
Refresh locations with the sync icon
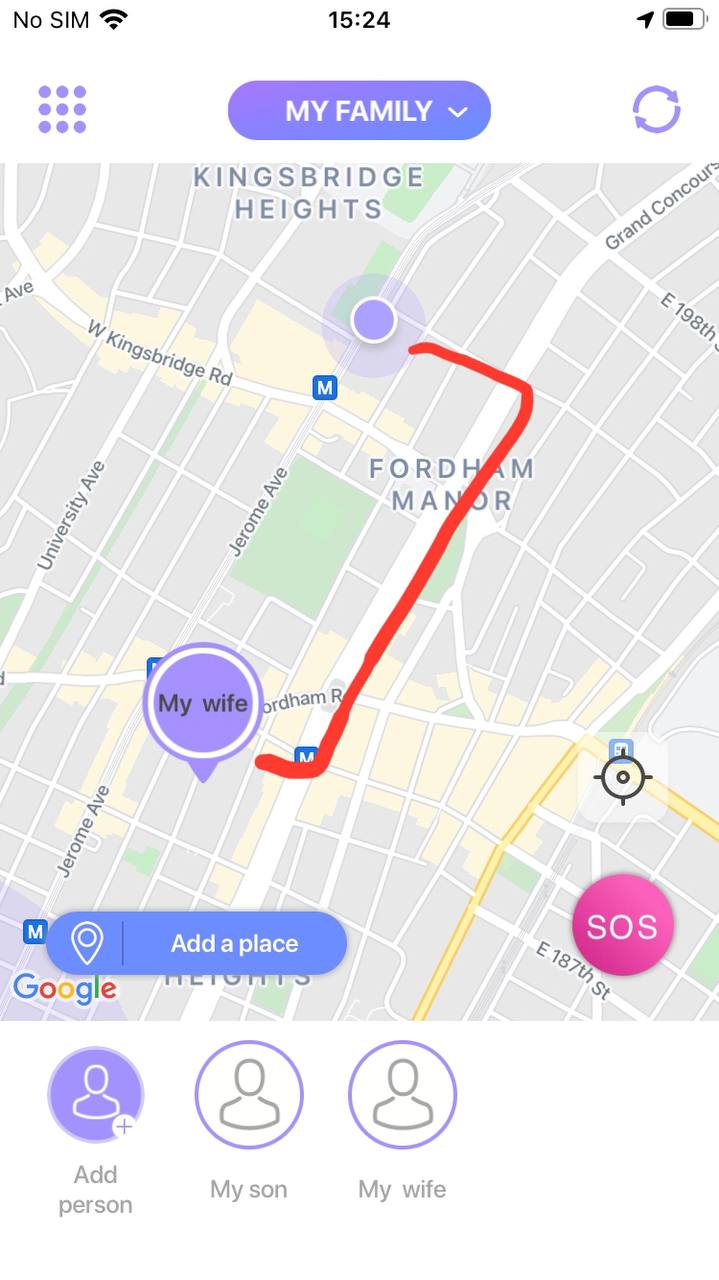click(657, 110)
